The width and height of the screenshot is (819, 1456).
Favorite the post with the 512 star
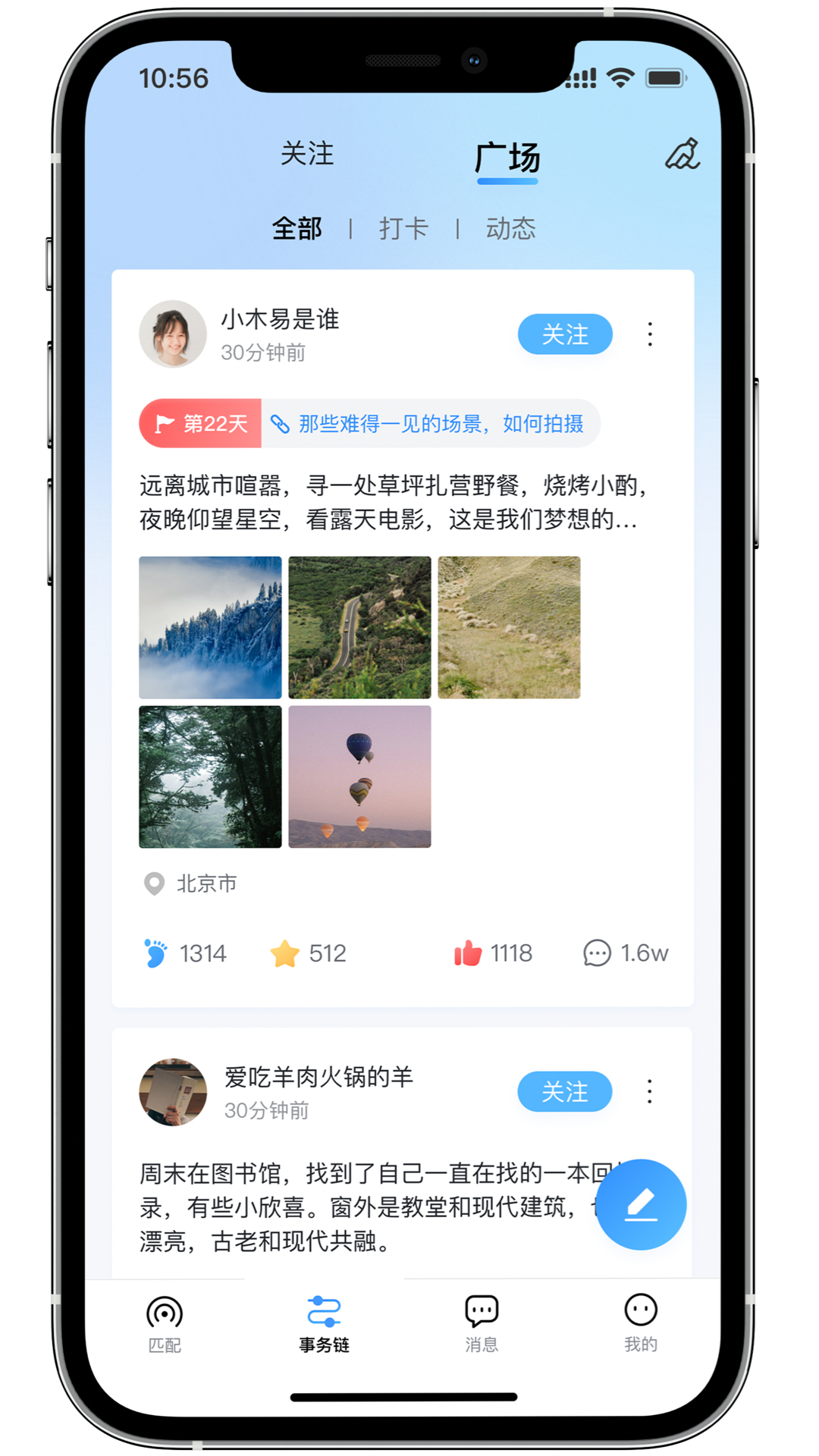click(285, 953)
